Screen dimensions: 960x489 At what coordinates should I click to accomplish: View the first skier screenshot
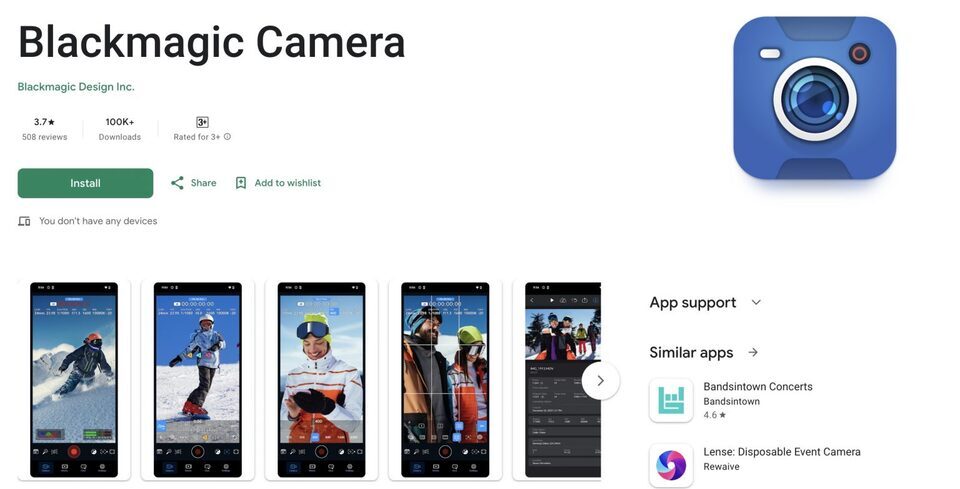[74, 380]
